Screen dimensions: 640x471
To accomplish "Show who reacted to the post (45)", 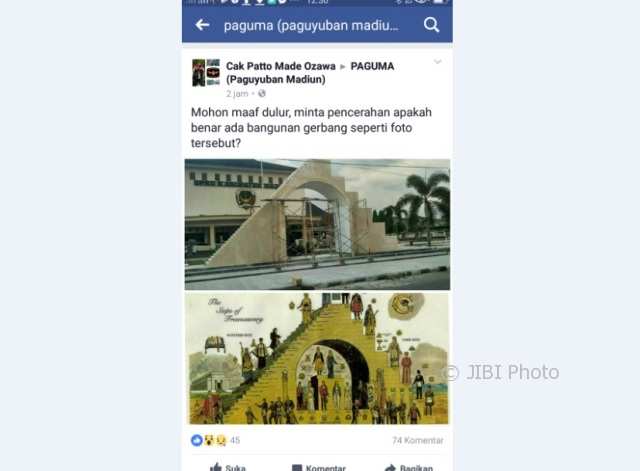I will pos(215,440).
